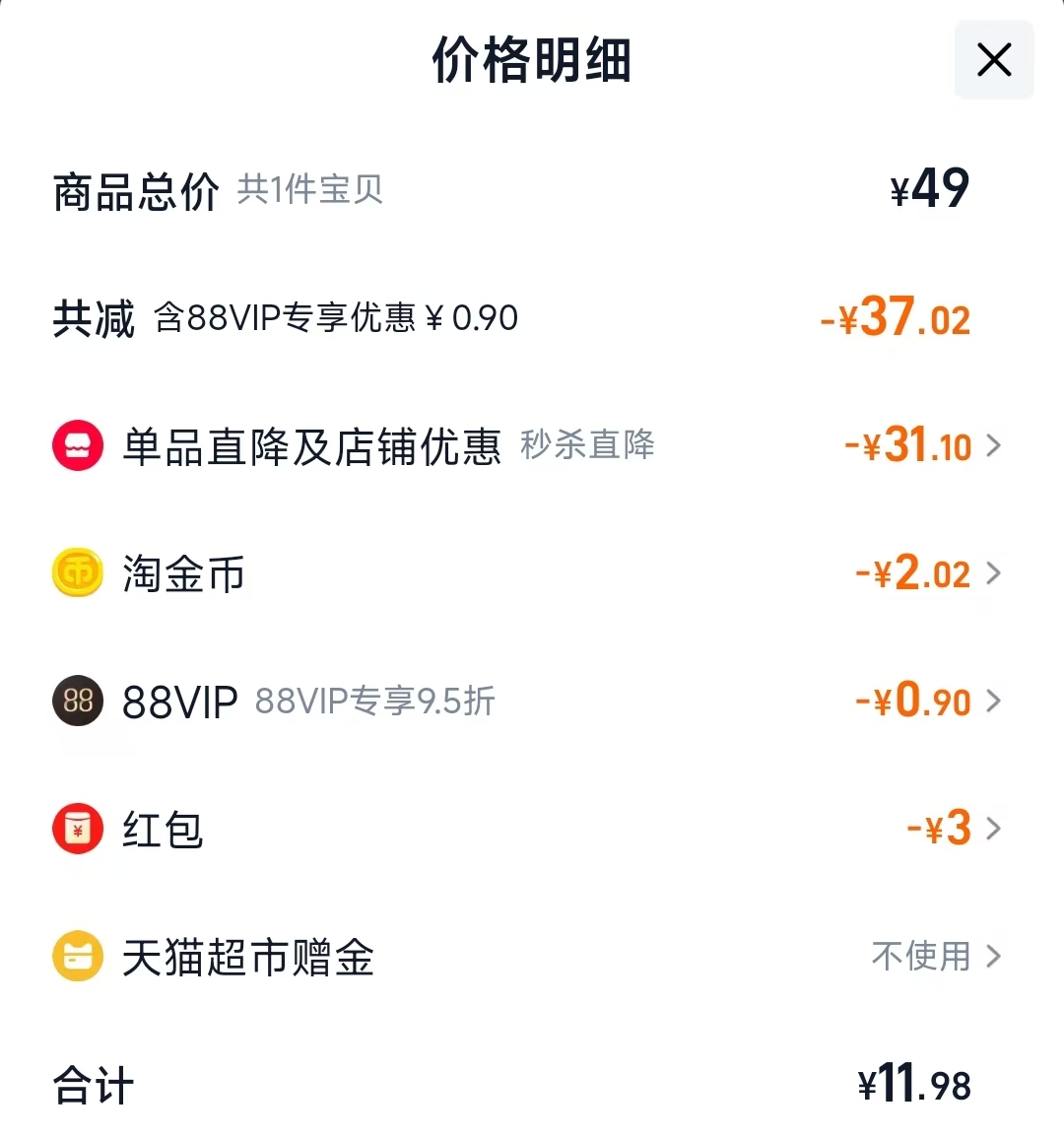Image resolution: width=1064 pixels, height=1138 pixels.
Task: Select the 天猫超市赠金 cat icon
Action: pos(77,957)
